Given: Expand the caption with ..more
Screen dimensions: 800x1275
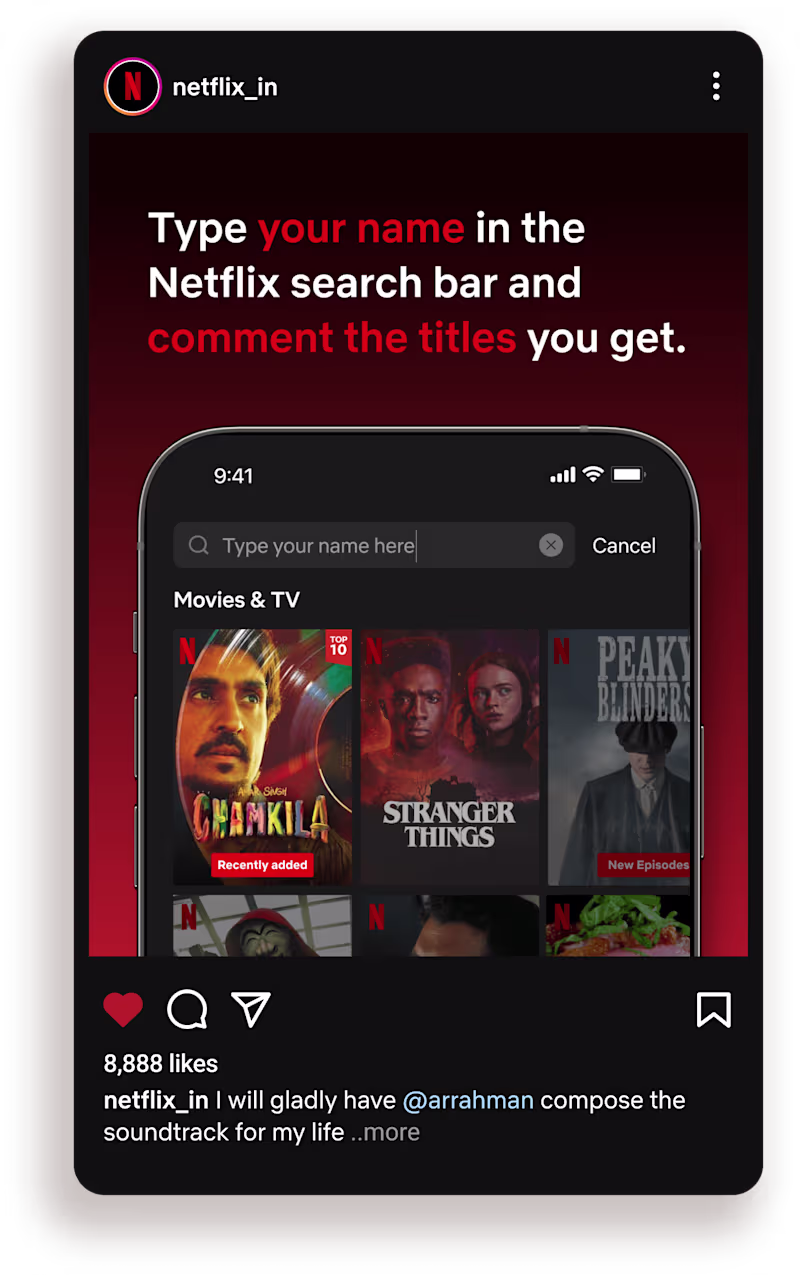Looking at the screenshot, I should coord(385,1132).
